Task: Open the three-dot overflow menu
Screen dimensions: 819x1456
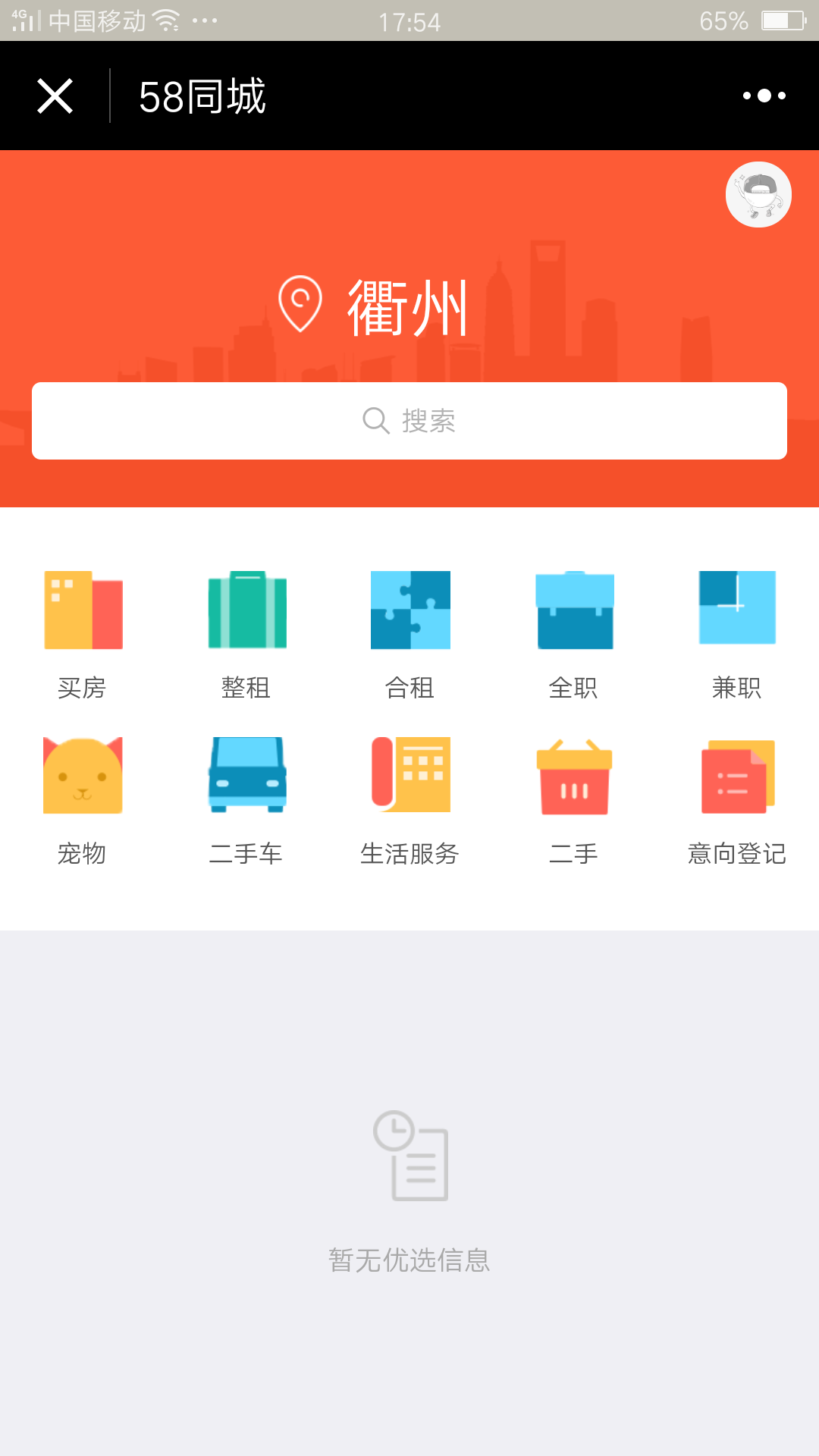Action: (764, 96)
